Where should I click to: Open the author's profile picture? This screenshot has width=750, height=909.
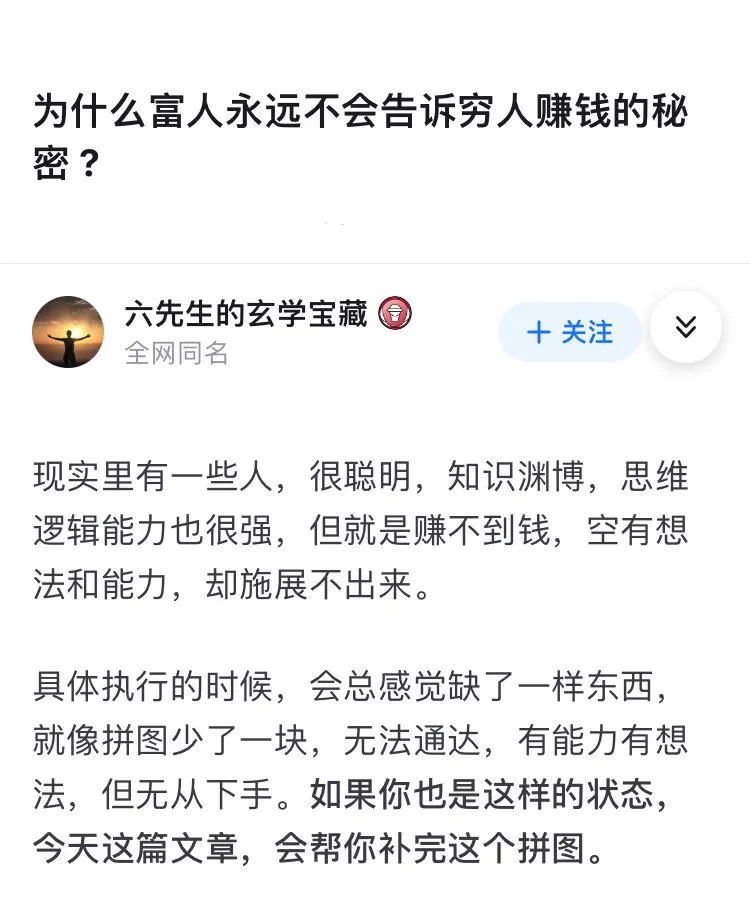coord(68,332)
